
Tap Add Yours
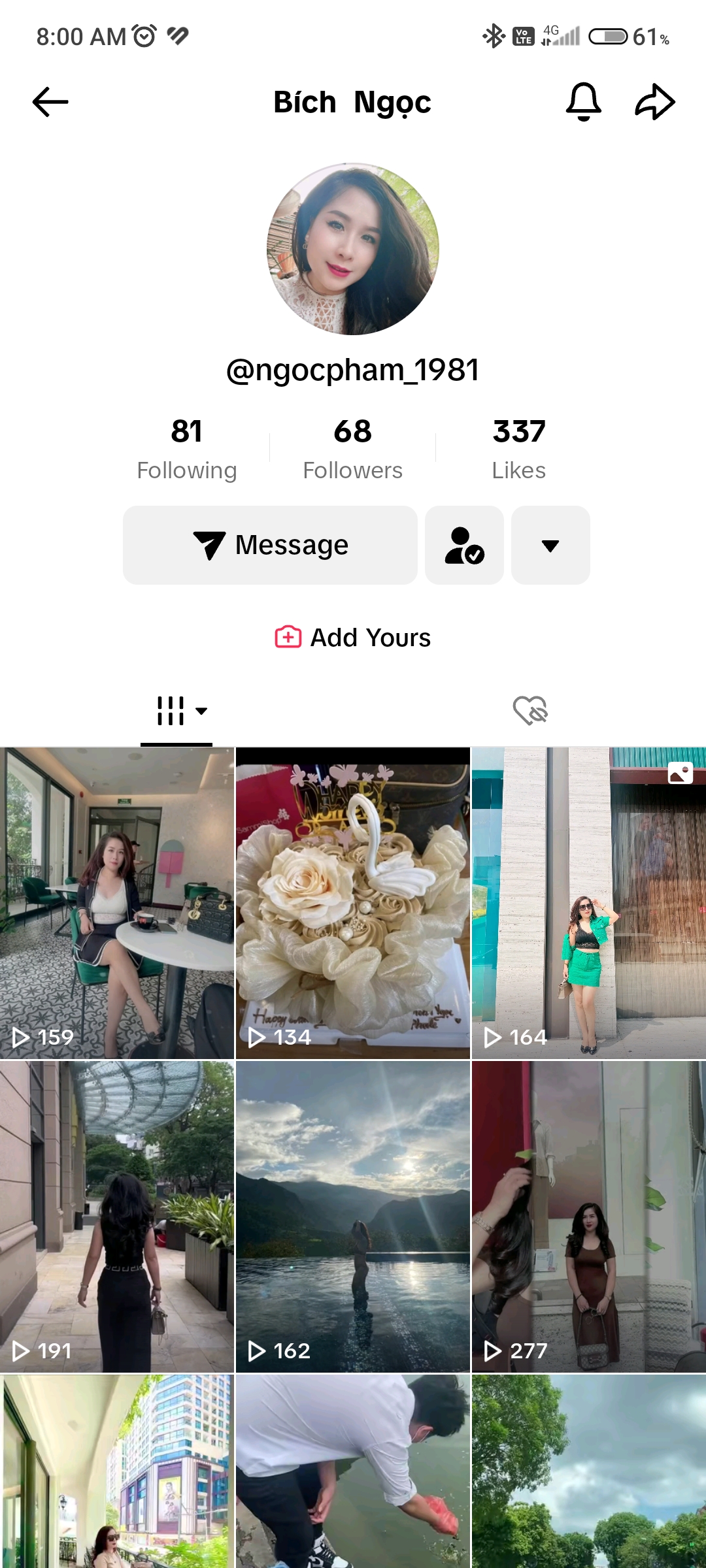pos(353,637)
